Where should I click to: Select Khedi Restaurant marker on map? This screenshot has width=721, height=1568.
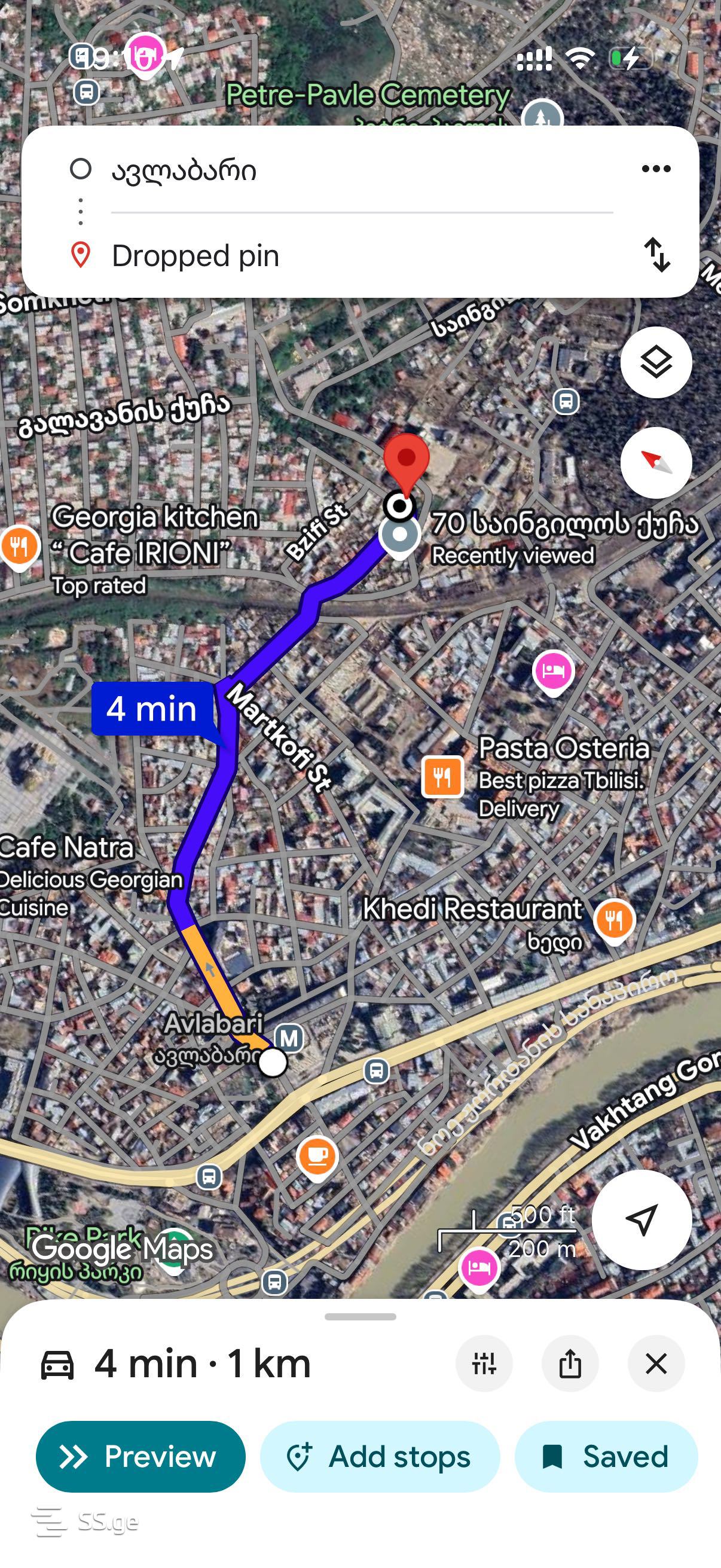pos(614,919)
